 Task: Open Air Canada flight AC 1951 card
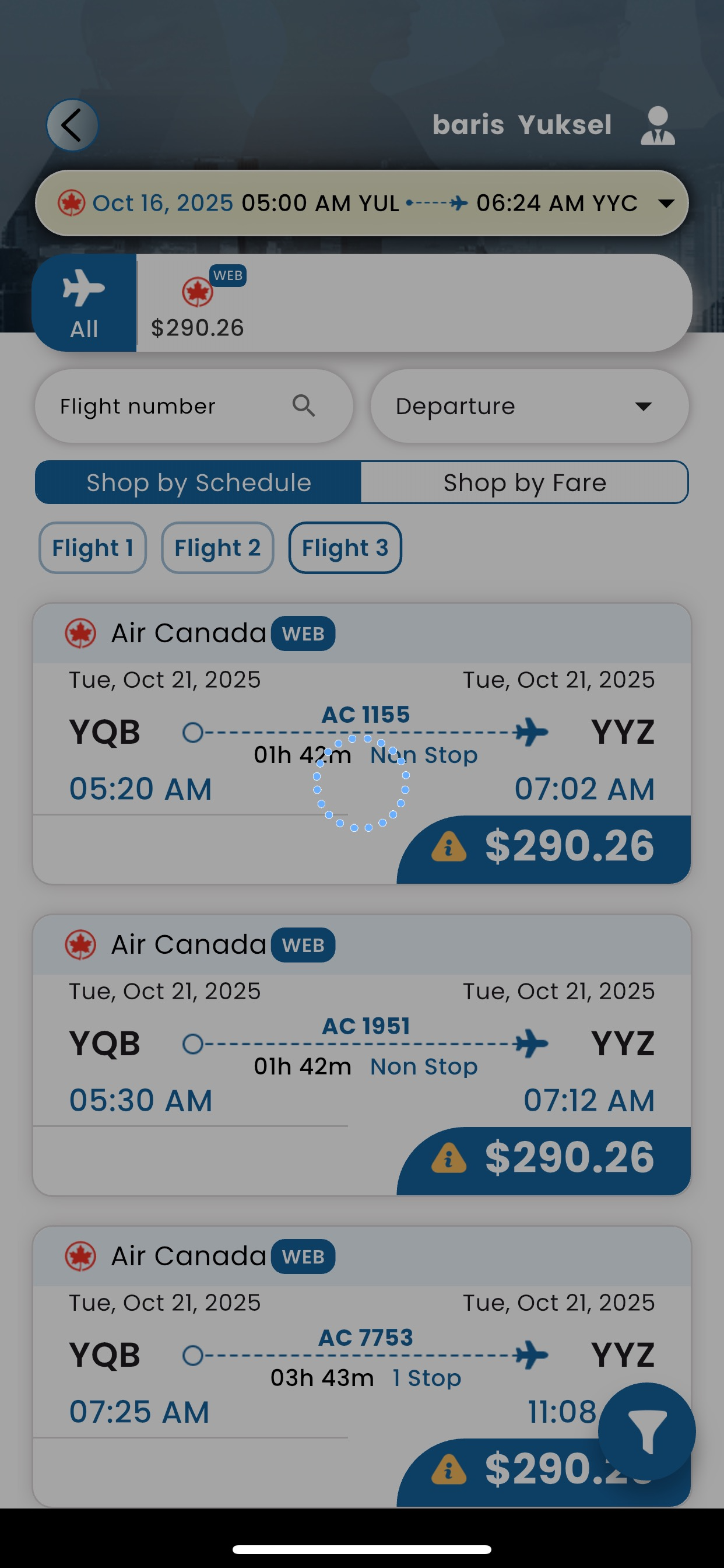click(x=362, y=1055)
